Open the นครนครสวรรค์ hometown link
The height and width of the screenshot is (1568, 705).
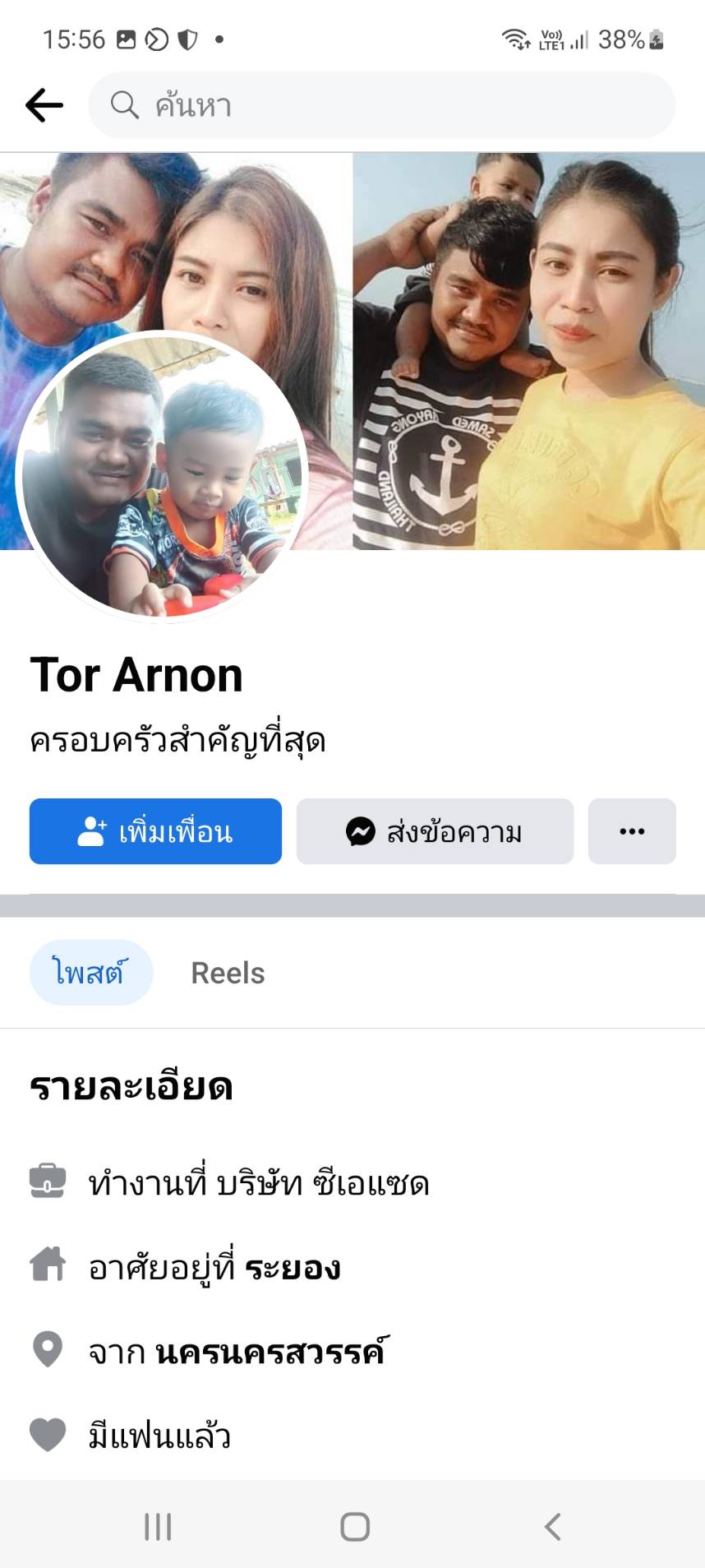click(271, 1352)
